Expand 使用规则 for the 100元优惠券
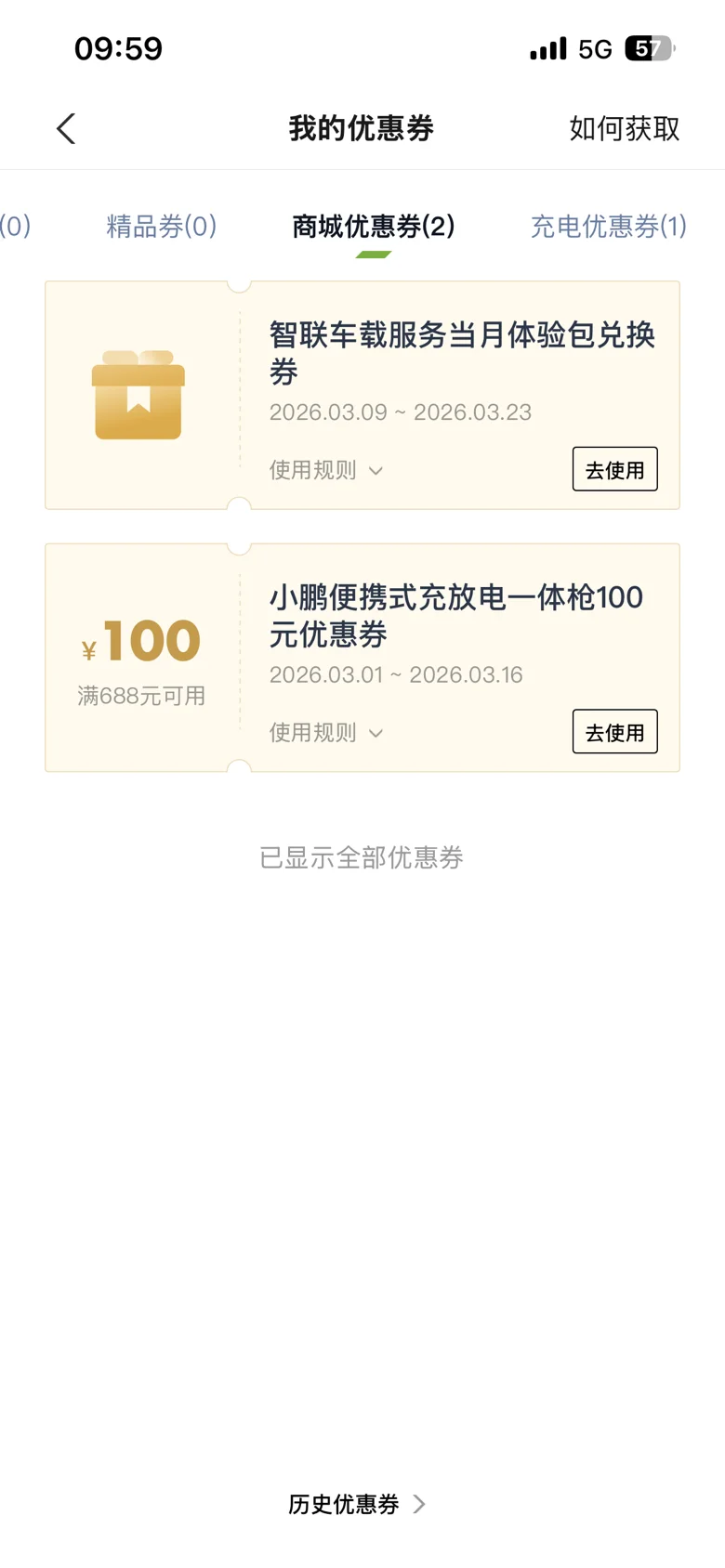Viewport: 725px width, 1568px height. point(326,733)
